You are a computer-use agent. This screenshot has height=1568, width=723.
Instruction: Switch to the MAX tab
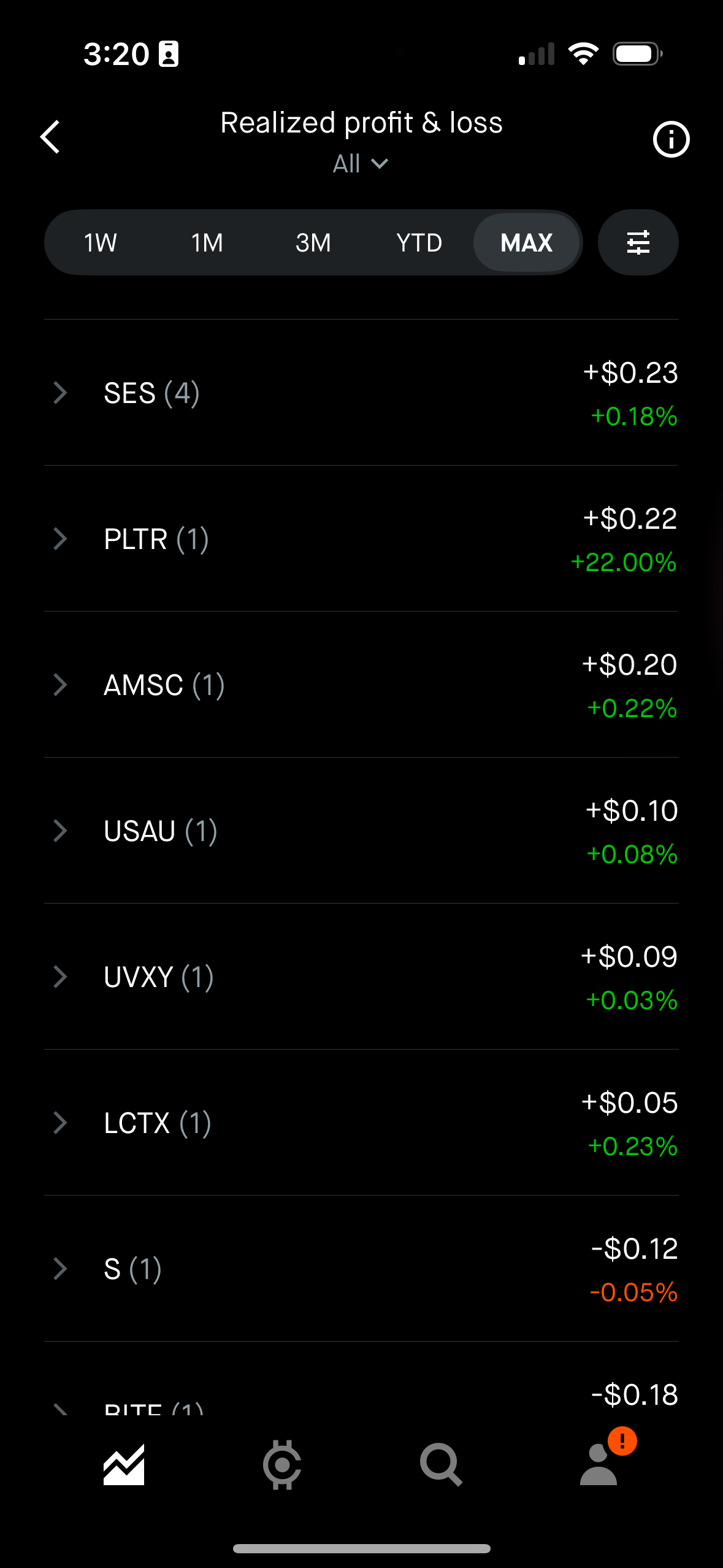527,242
